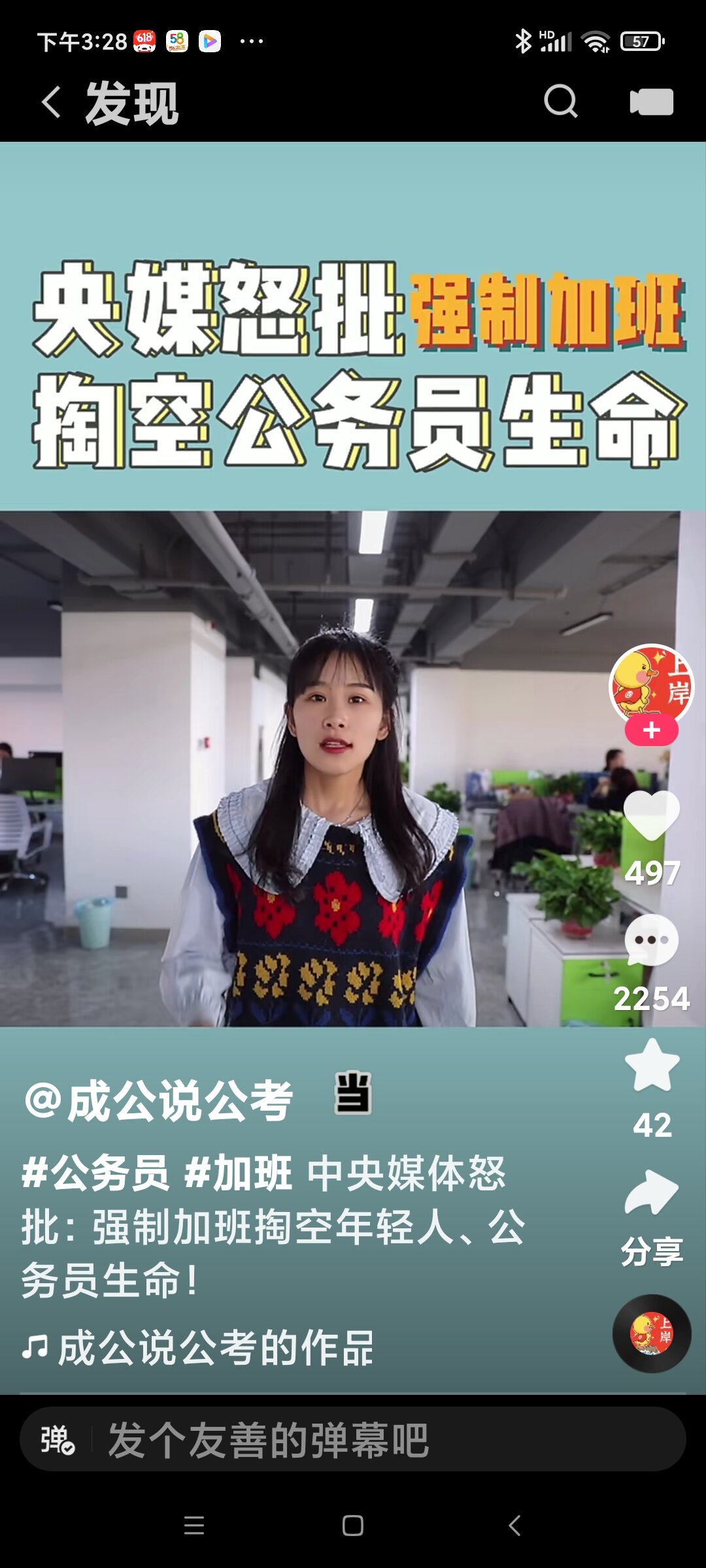
Task: Like this video with heart icon
Action: [651, 817]
